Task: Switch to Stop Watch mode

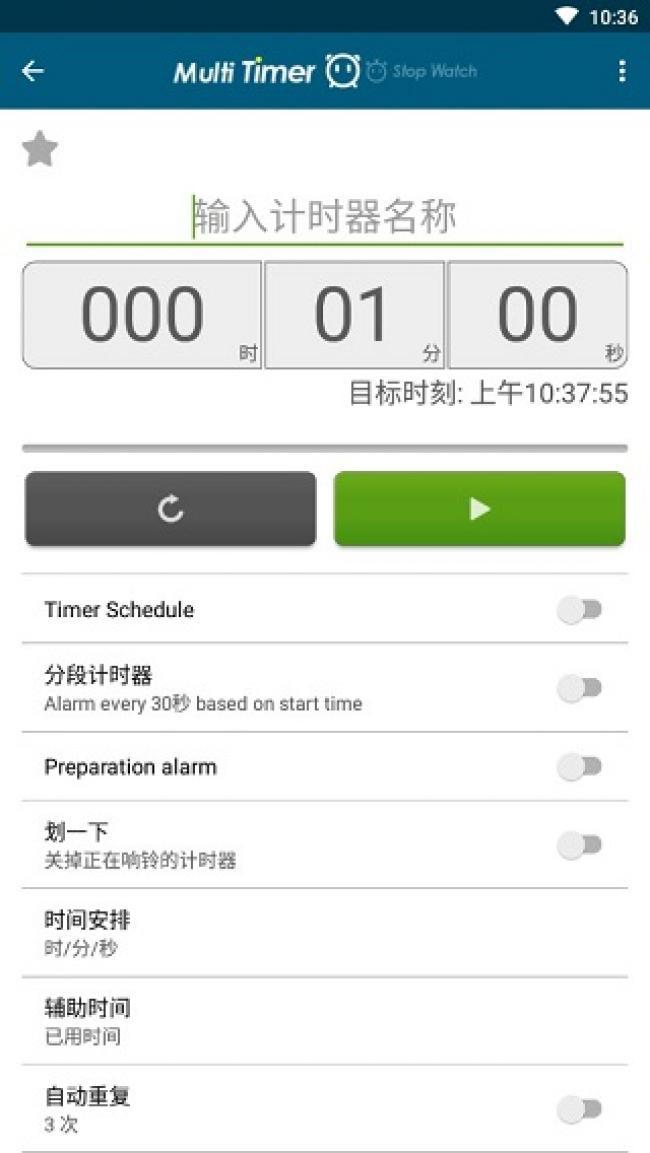Action: point(422,71)
